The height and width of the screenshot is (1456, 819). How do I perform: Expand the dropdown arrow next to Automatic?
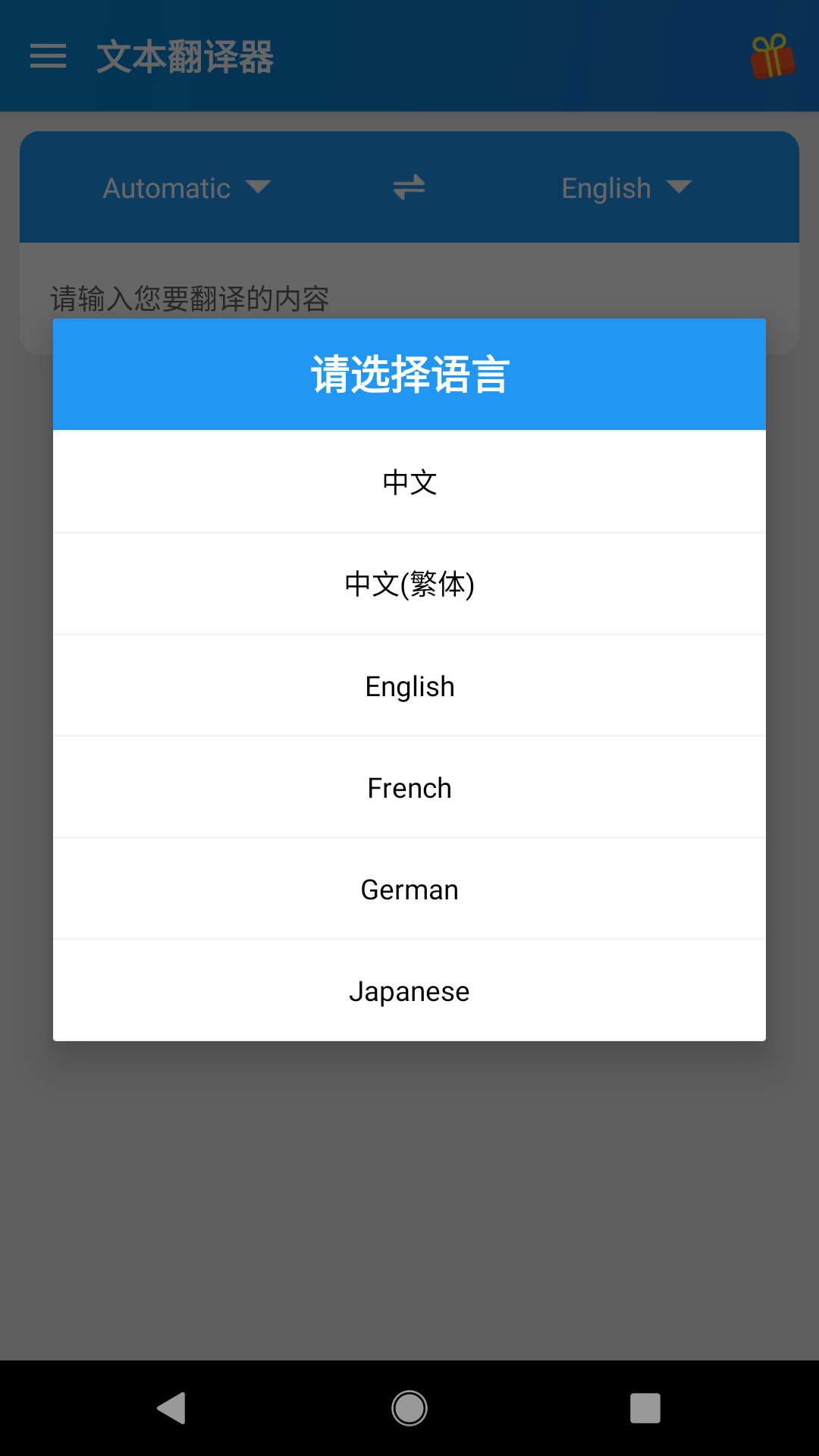[259, 189]
